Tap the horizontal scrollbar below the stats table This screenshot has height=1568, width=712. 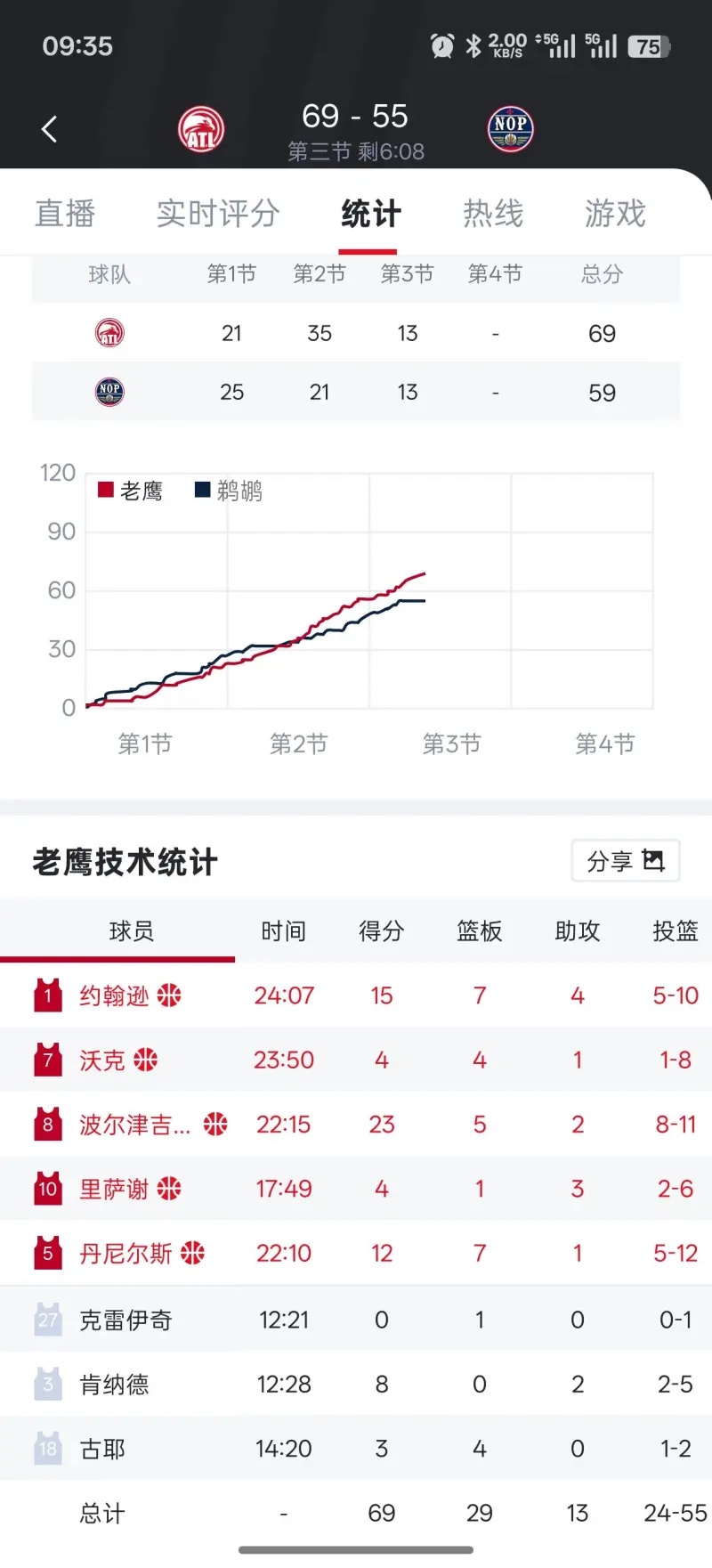tap(356, 1549)
